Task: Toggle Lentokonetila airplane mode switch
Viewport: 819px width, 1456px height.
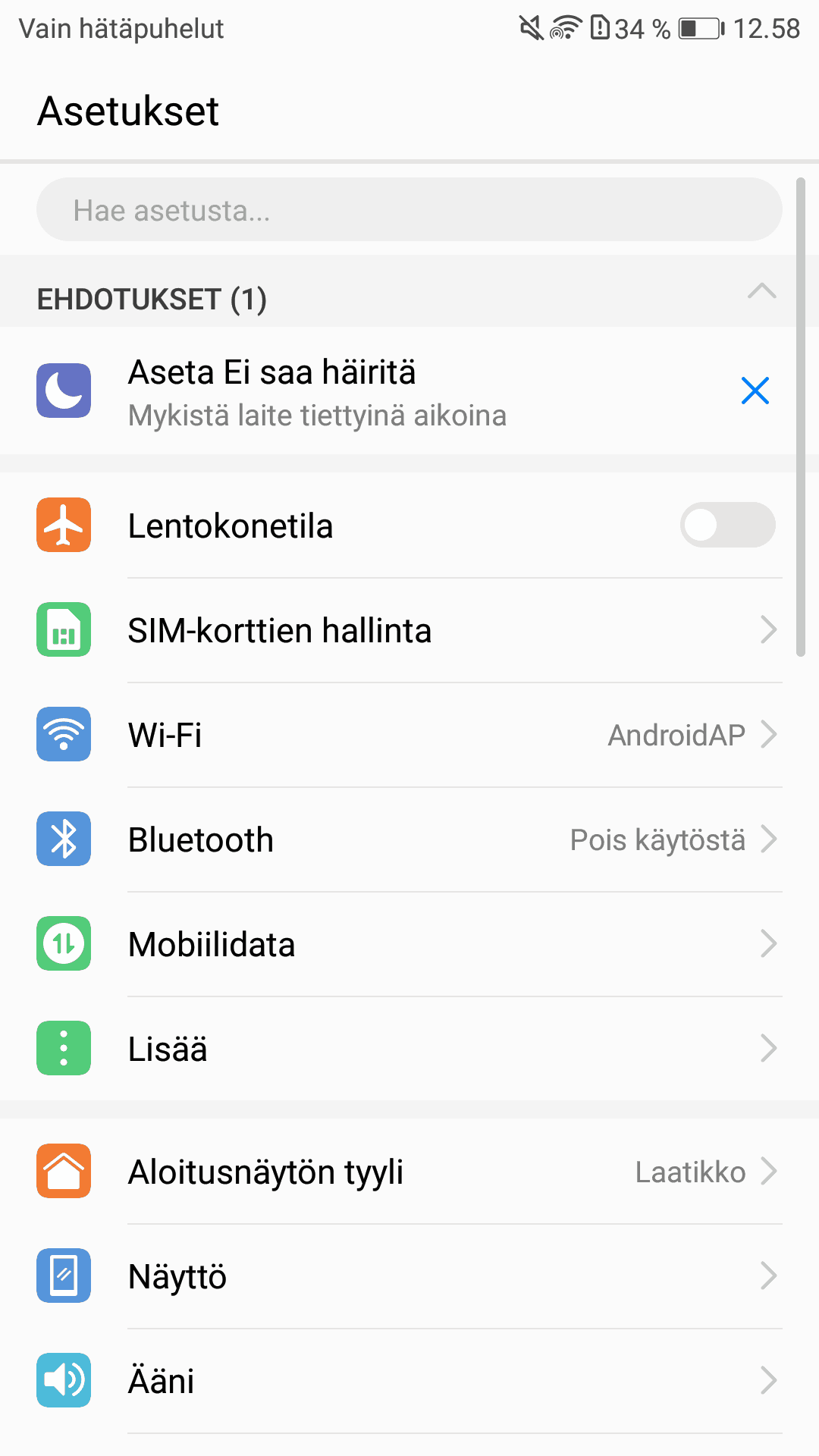Action: [x=726, y=525]
